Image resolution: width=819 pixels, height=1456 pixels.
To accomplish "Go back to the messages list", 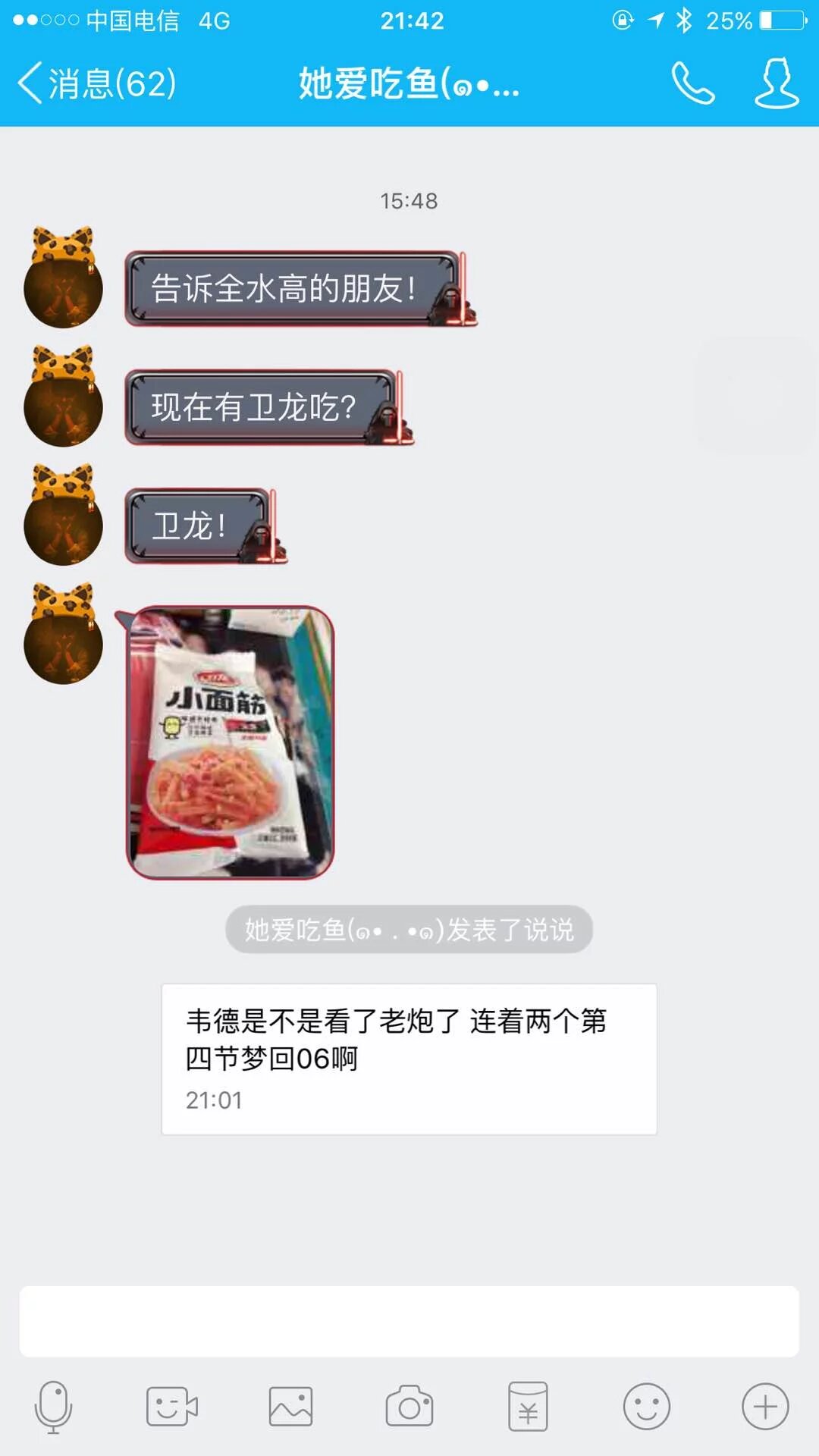I will tap(96, 83).
